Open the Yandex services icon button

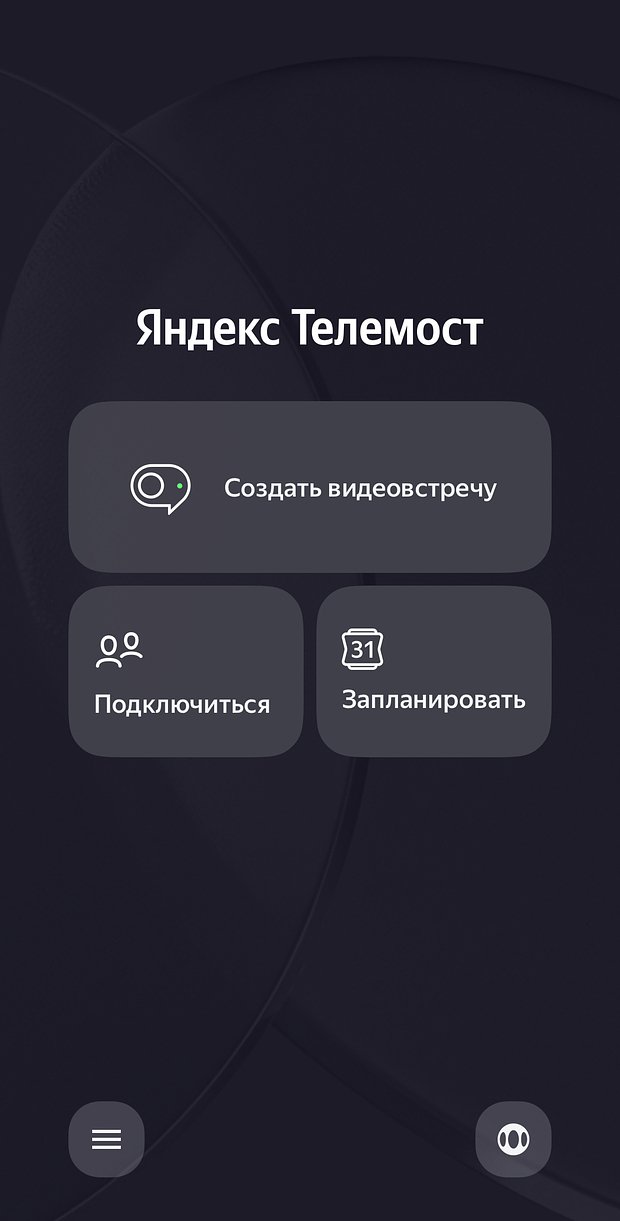pos(513,1139)
